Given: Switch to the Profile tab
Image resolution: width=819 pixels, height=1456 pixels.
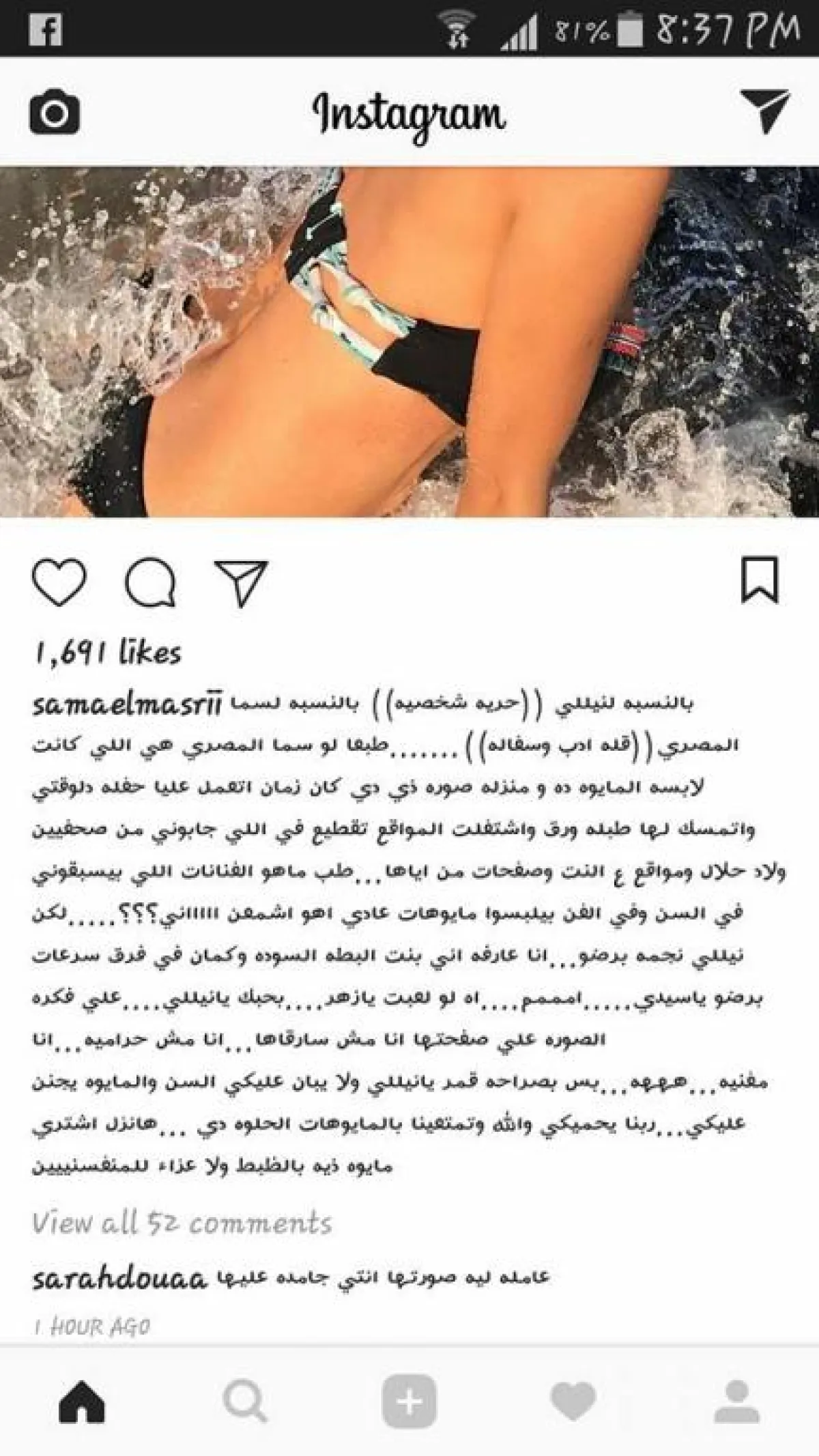Looking at the screenshot, I should [x=737, y=1401].
